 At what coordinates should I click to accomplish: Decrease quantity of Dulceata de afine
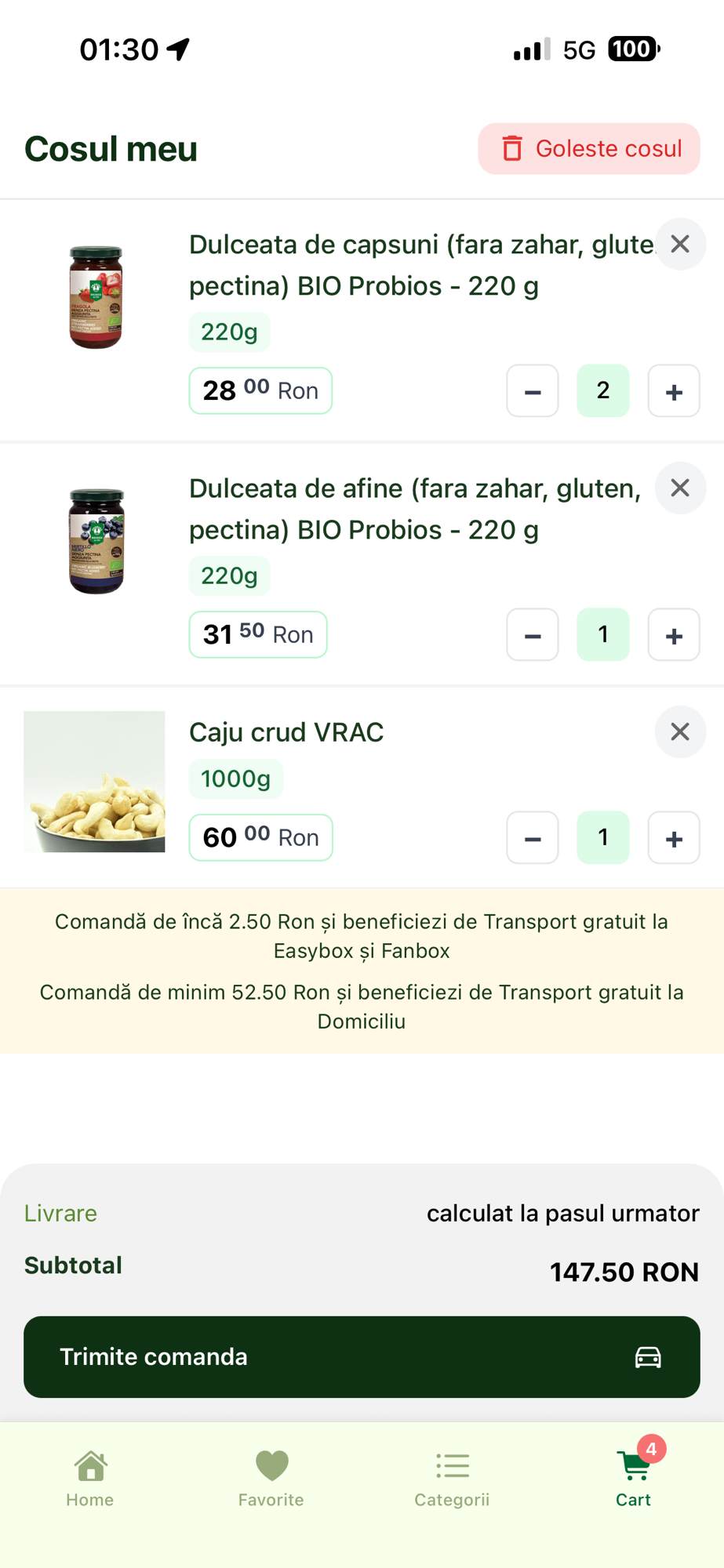tap(533, 635)
